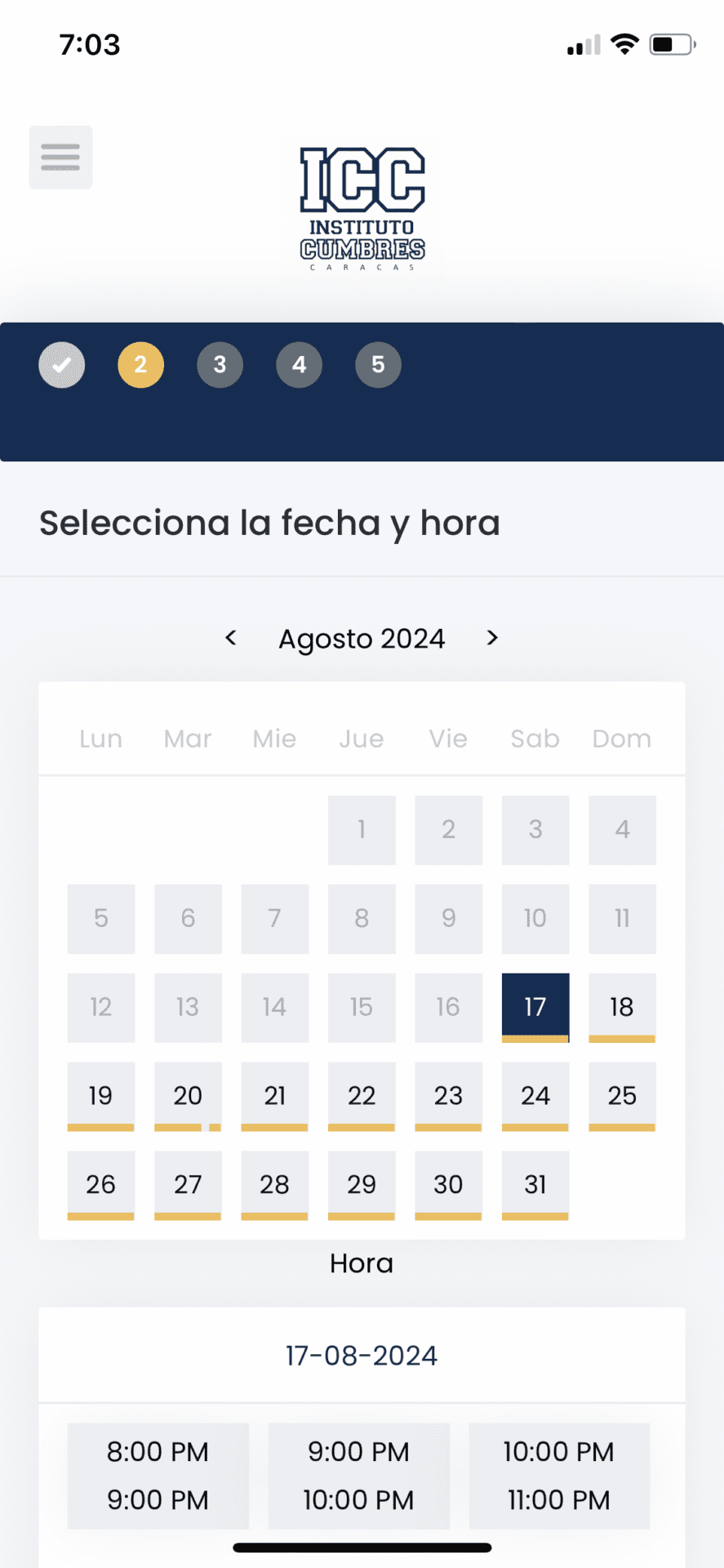Select August 18 on the calendar
Screen dimensions: 724x1568
(x=622, y=1007)
